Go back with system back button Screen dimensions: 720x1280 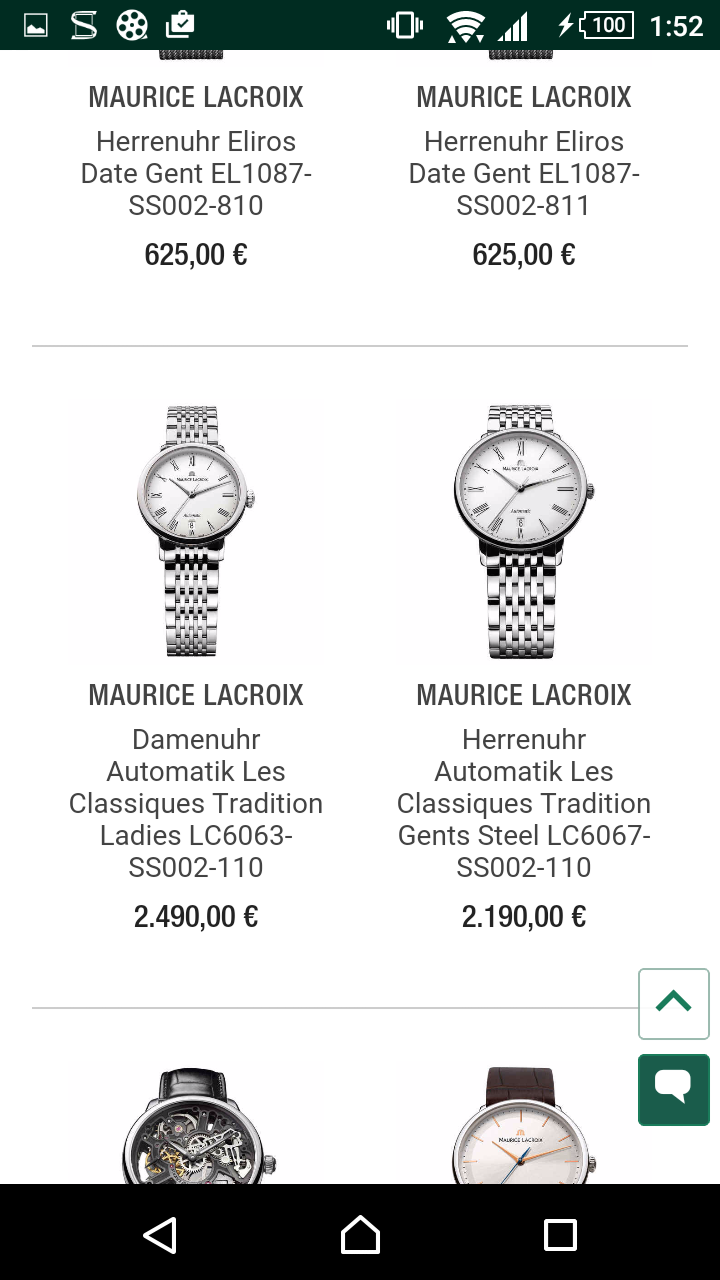160,1234
